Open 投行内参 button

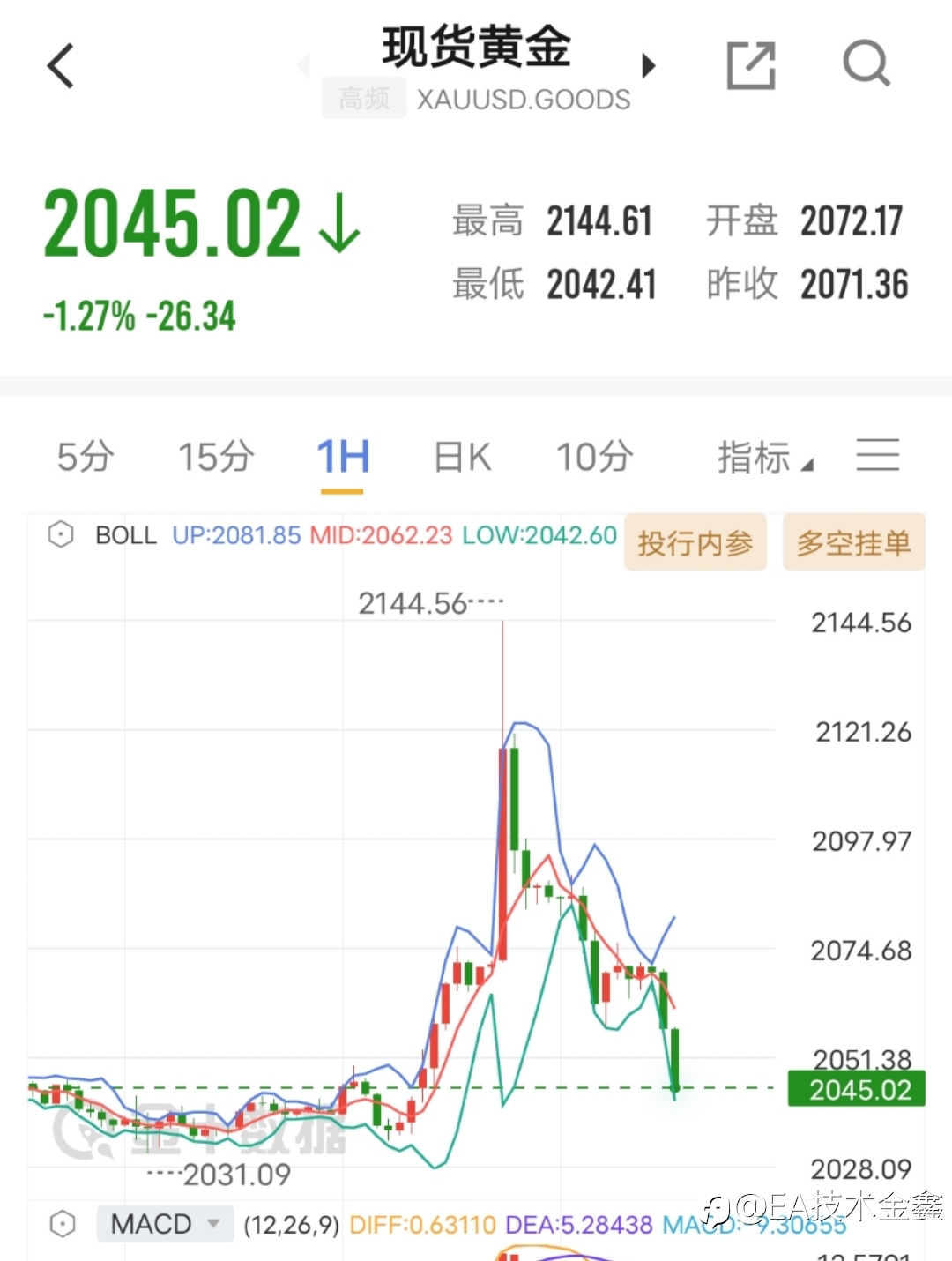[x=695, y=542]
